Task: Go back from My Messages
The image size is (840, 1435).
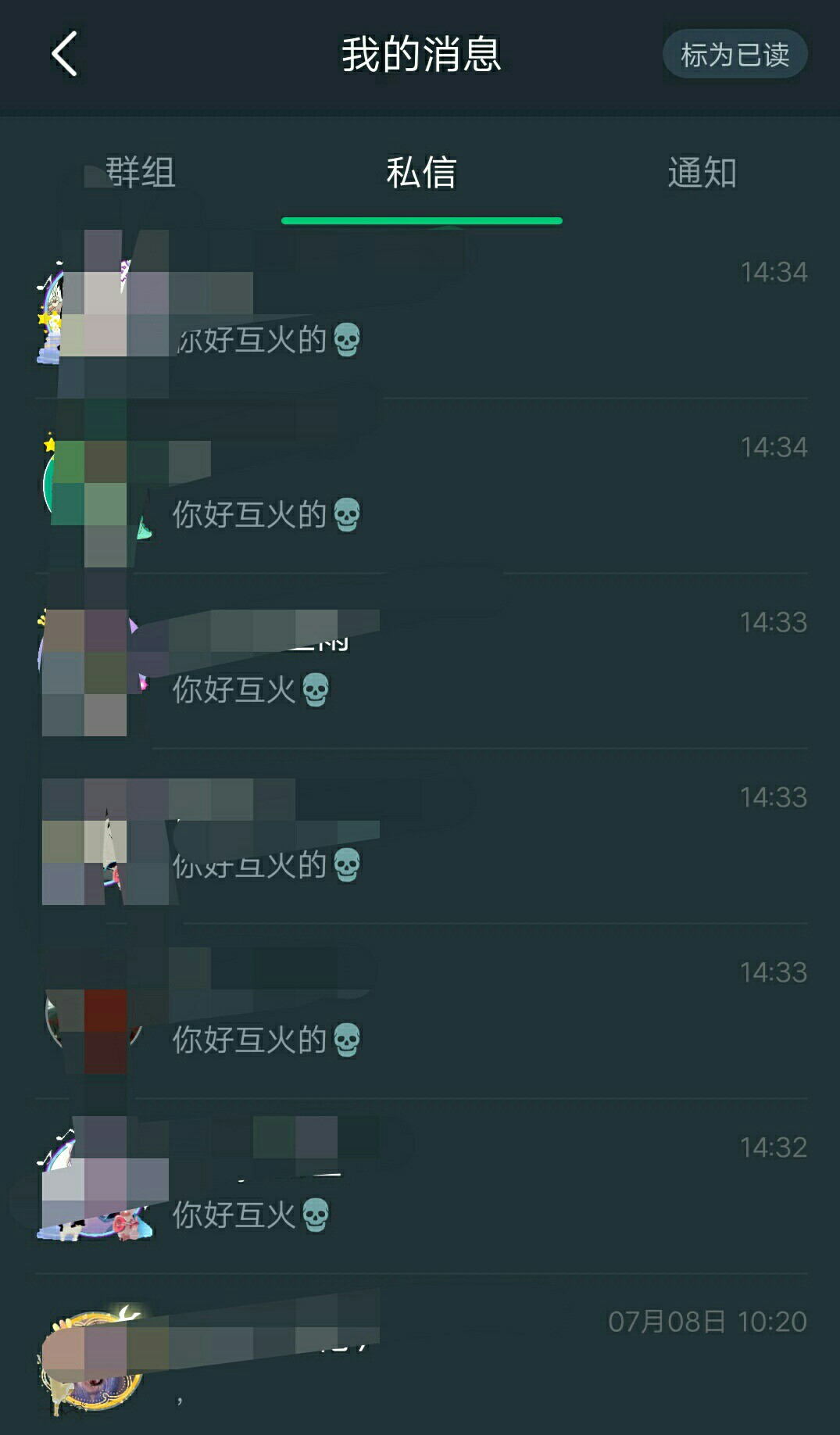Action: [64, 55]
